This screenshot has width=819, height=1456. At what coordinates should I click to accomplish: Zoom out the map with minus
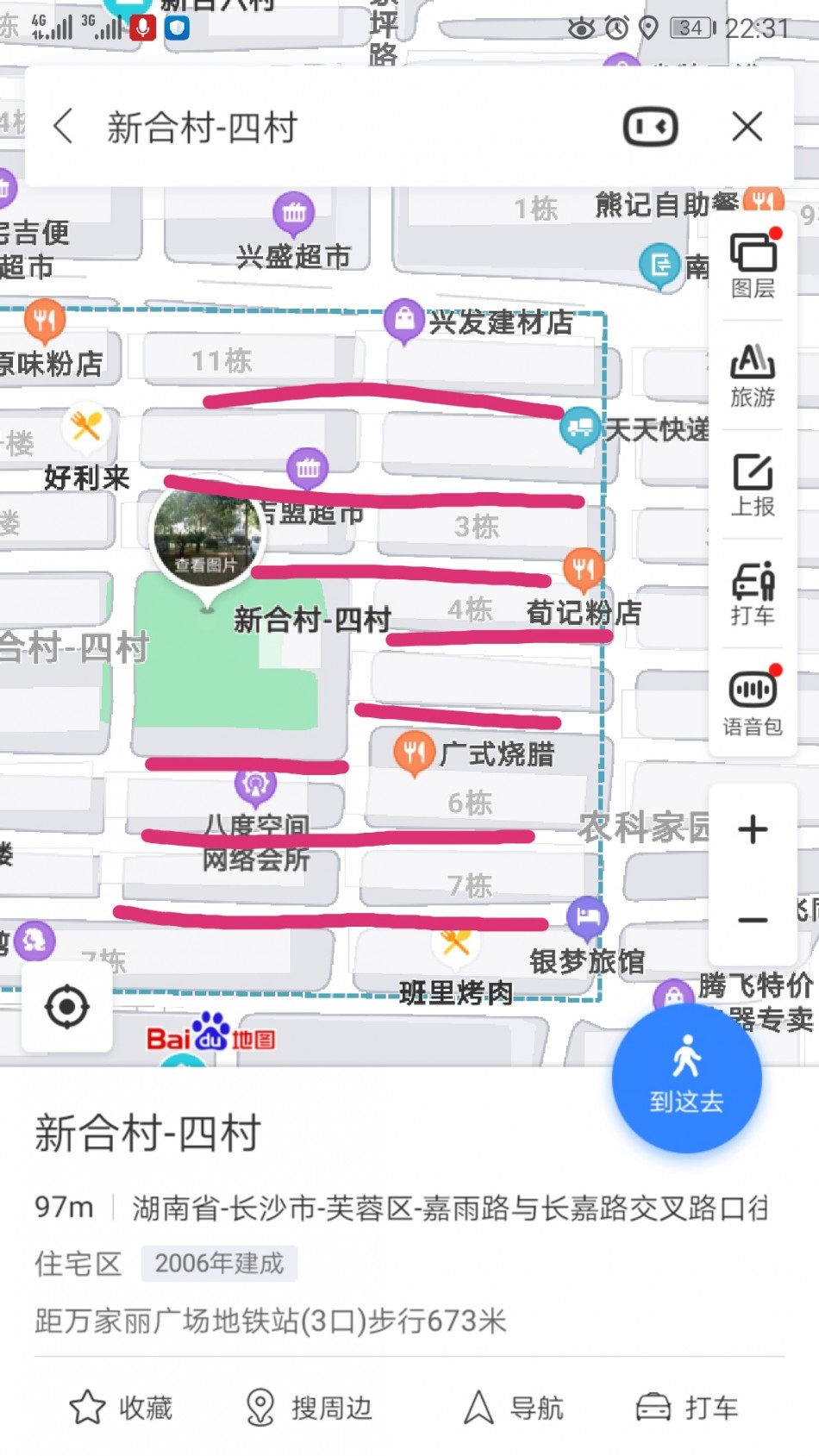click(753, 920)
